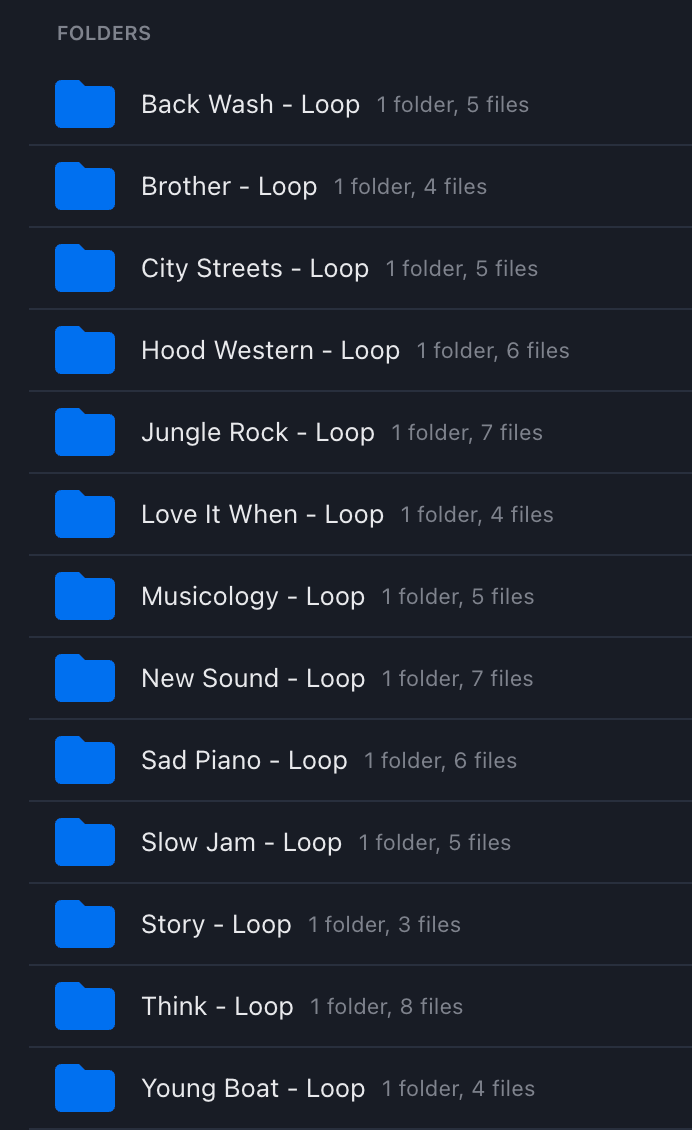Open the Jungle Rock - Loop folder
Viewport: 692px width, 1130px height.
258,433
